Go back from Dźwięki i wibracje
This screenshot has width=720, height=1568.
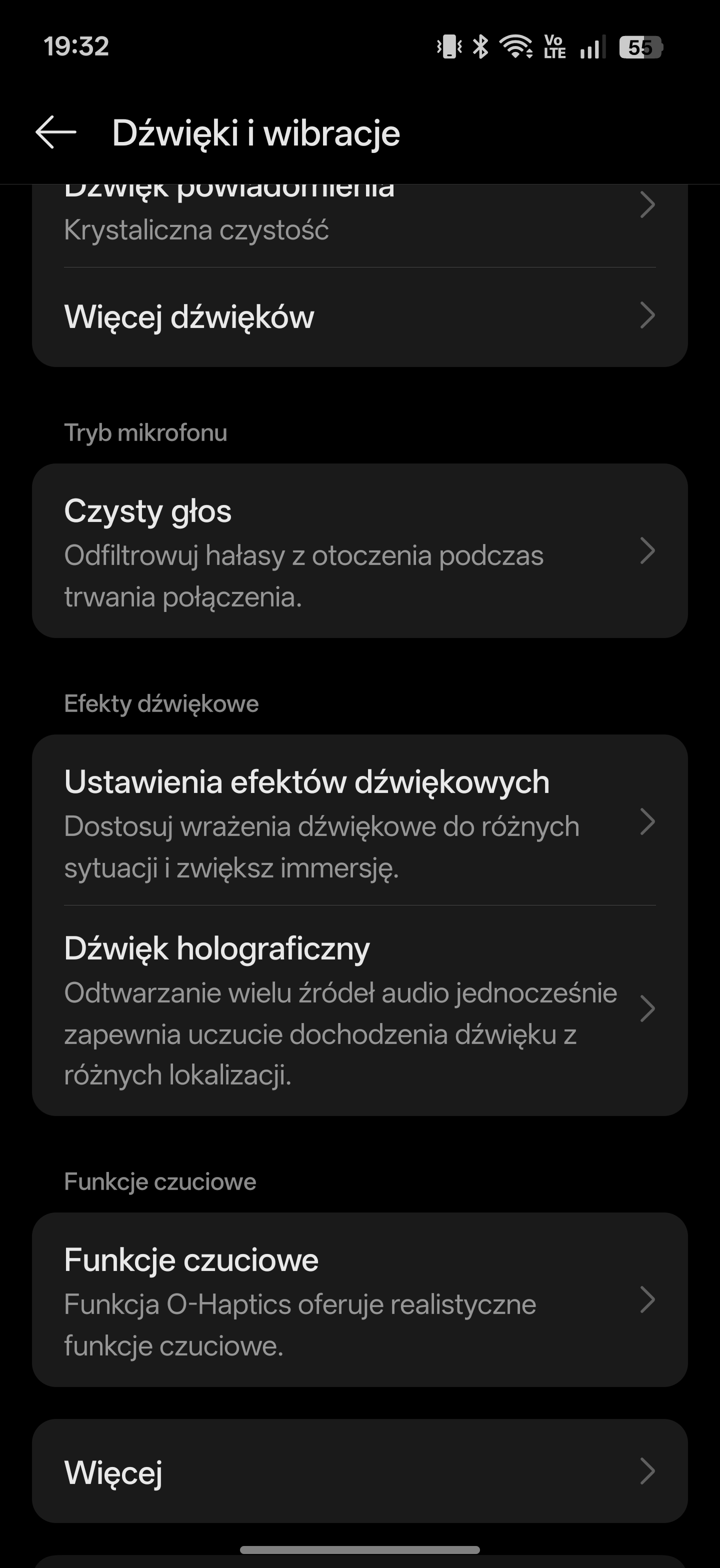click(x=55, y=132)
